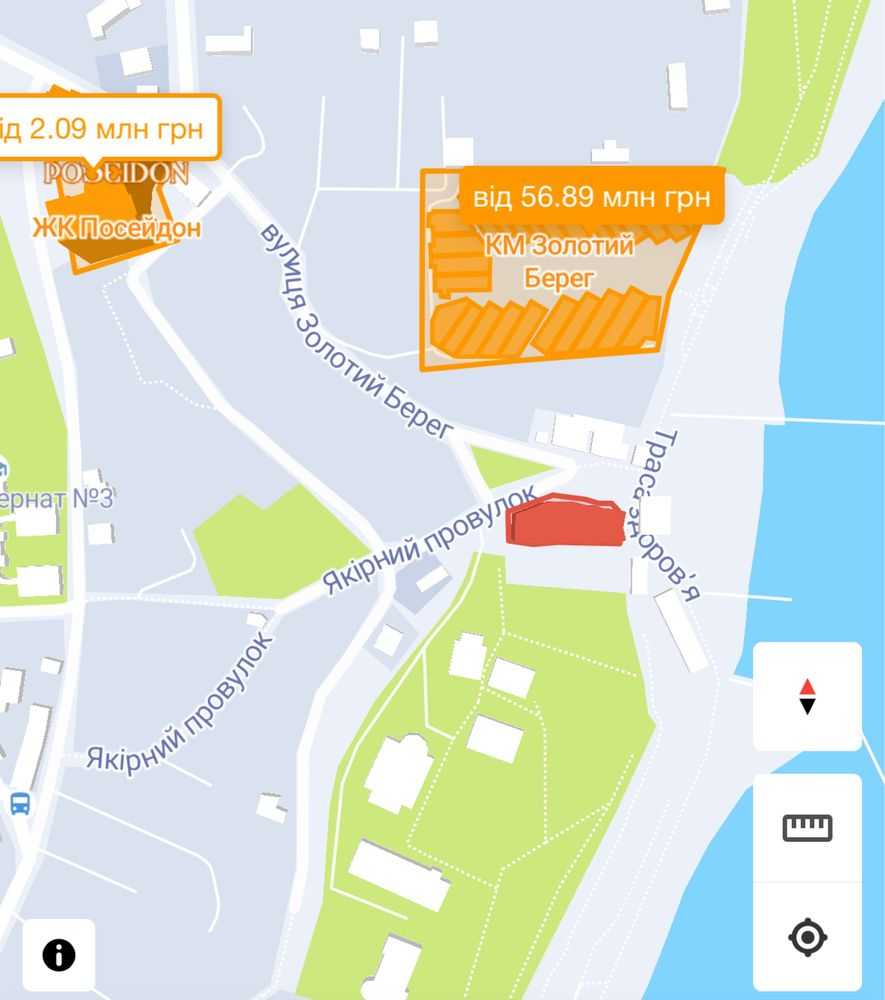Screen dimensions: 885x1000
Task: Reset map orientation with the compass button
Action: pos(807,696)
